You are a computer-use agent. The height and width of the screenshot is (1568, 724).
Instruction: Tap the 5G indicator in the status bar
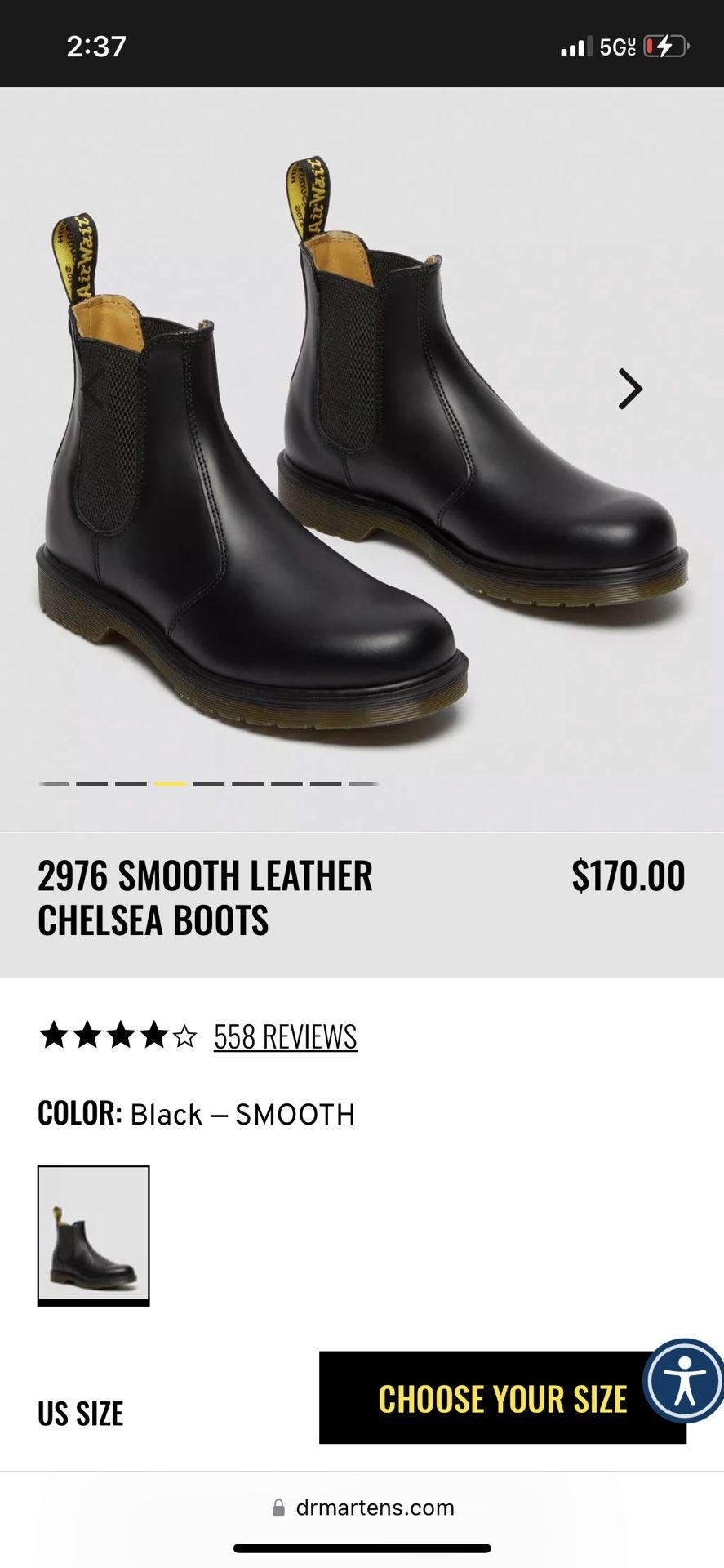[x=618, y=47]
